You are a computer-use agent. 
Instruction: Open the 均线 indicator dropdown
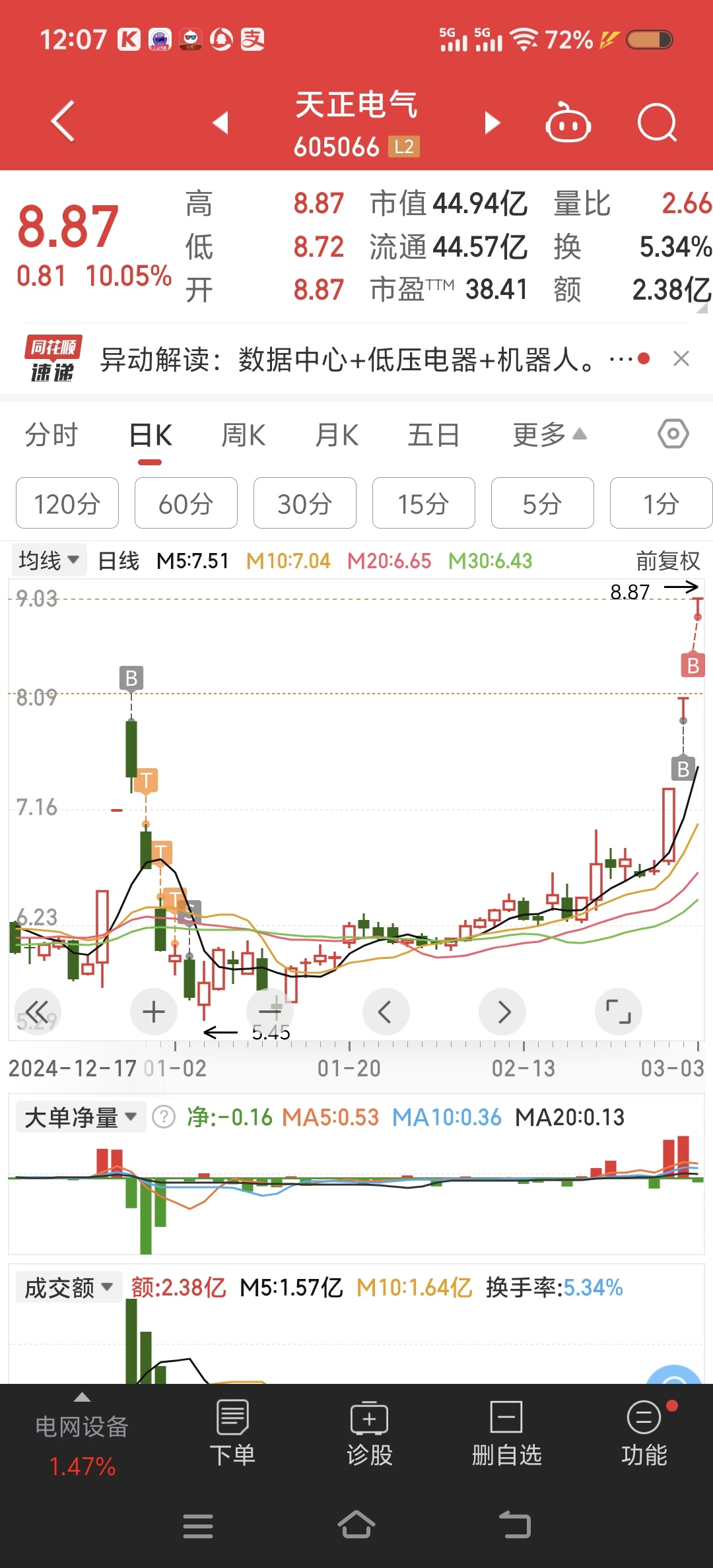pyautogui.click(x=48, y=561)
